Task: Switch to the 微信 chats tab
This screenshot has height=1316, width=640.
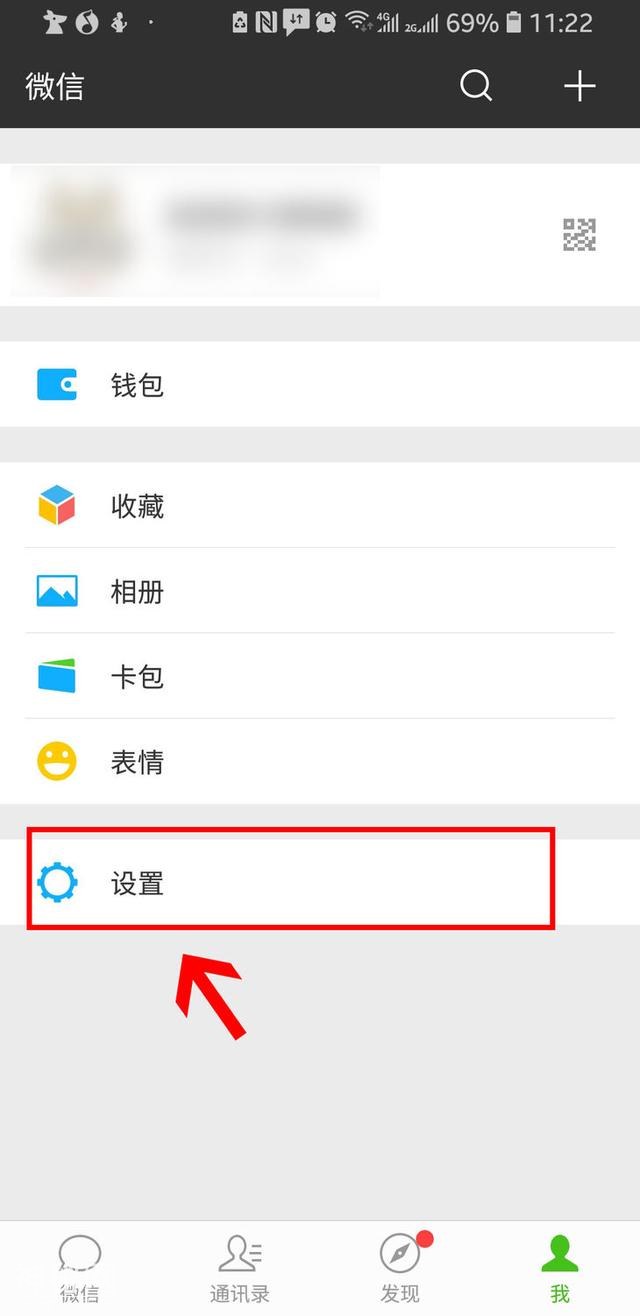Action: tap(80, 1268)
